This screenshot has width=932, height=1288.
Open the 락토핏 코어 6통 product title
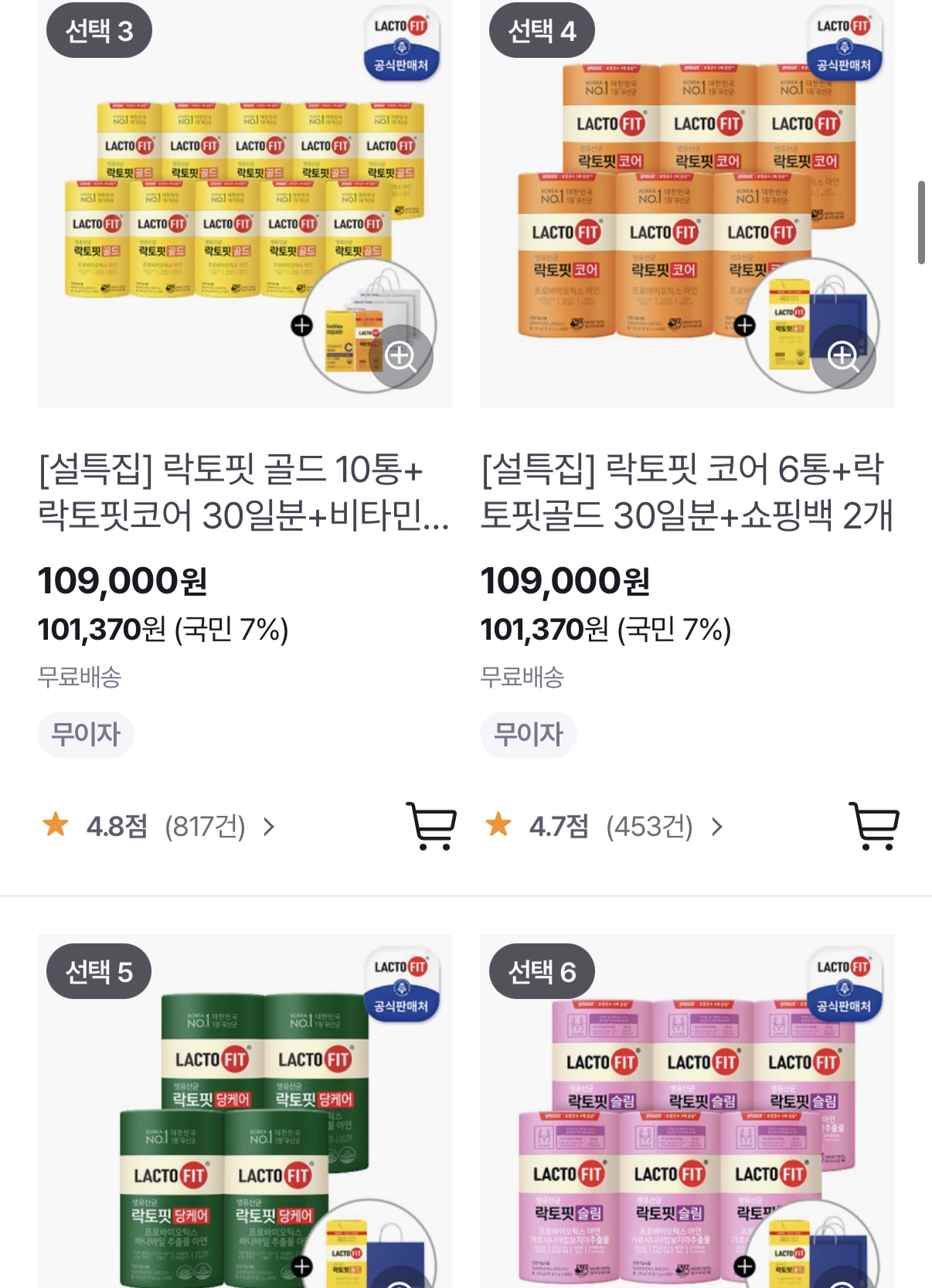[x=686, y=492]
